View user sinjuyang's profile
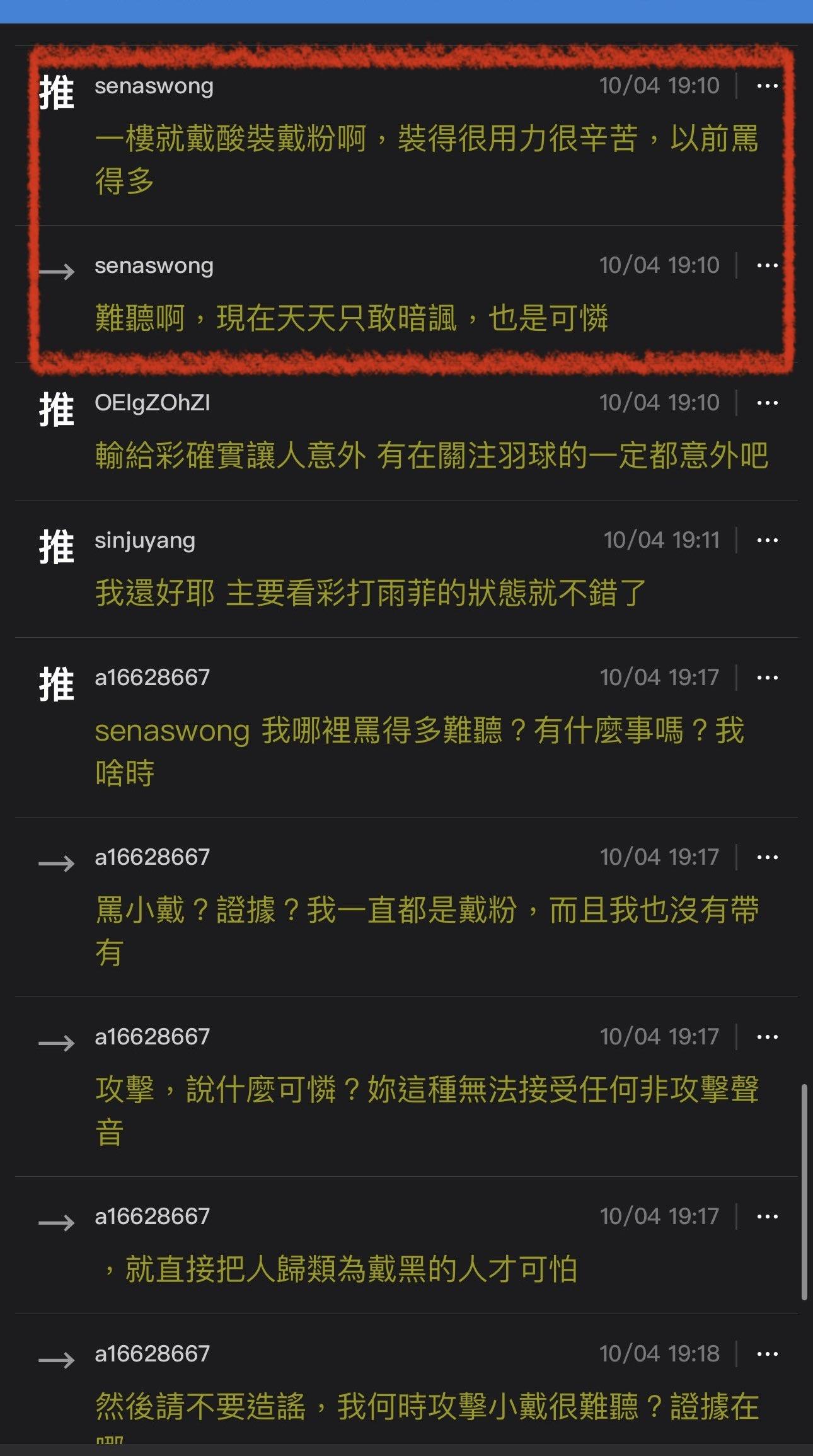The height and width of the screenshot is (1456, 813). [x=145, y=540]
